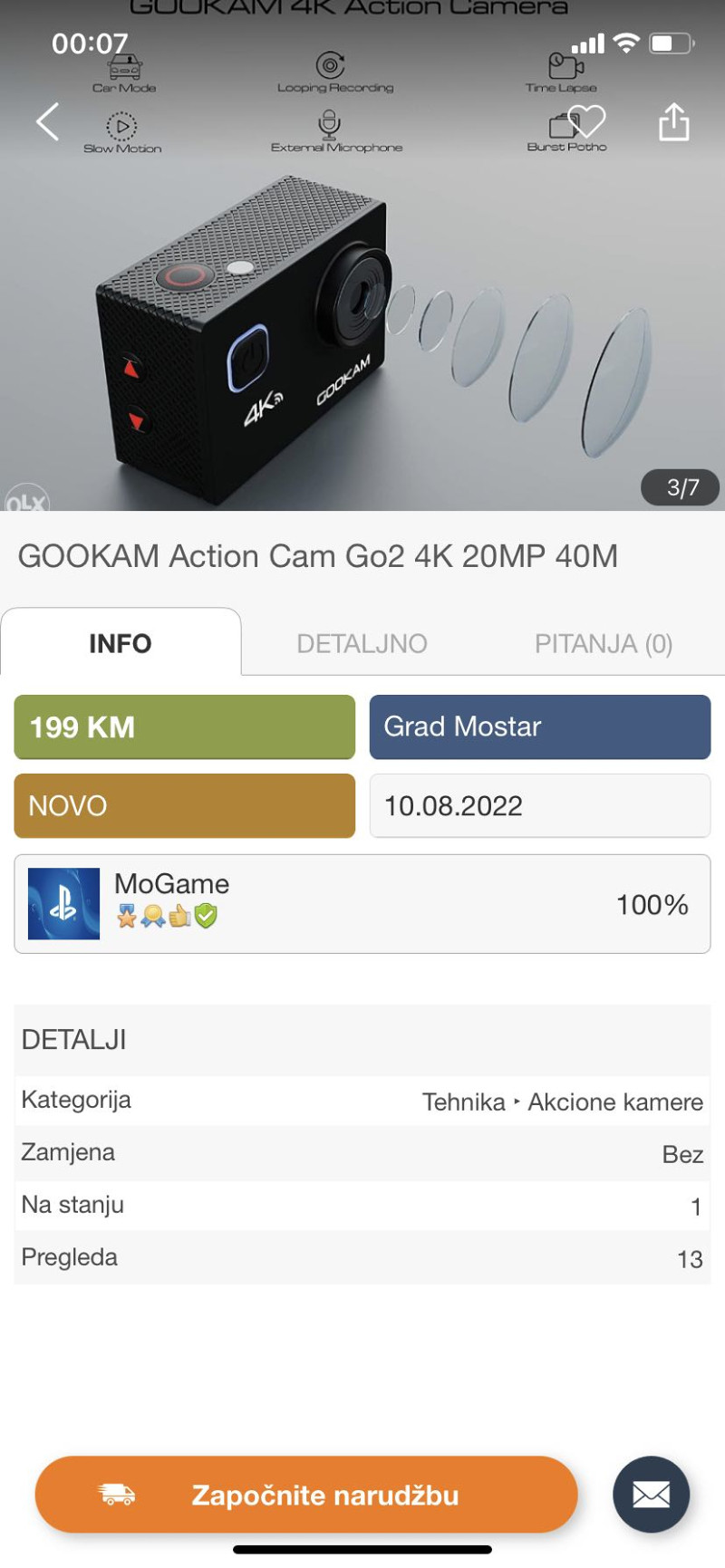Click the blue ribbon award badge
The image size is (725, 1568).
click(x=152, y=917)
